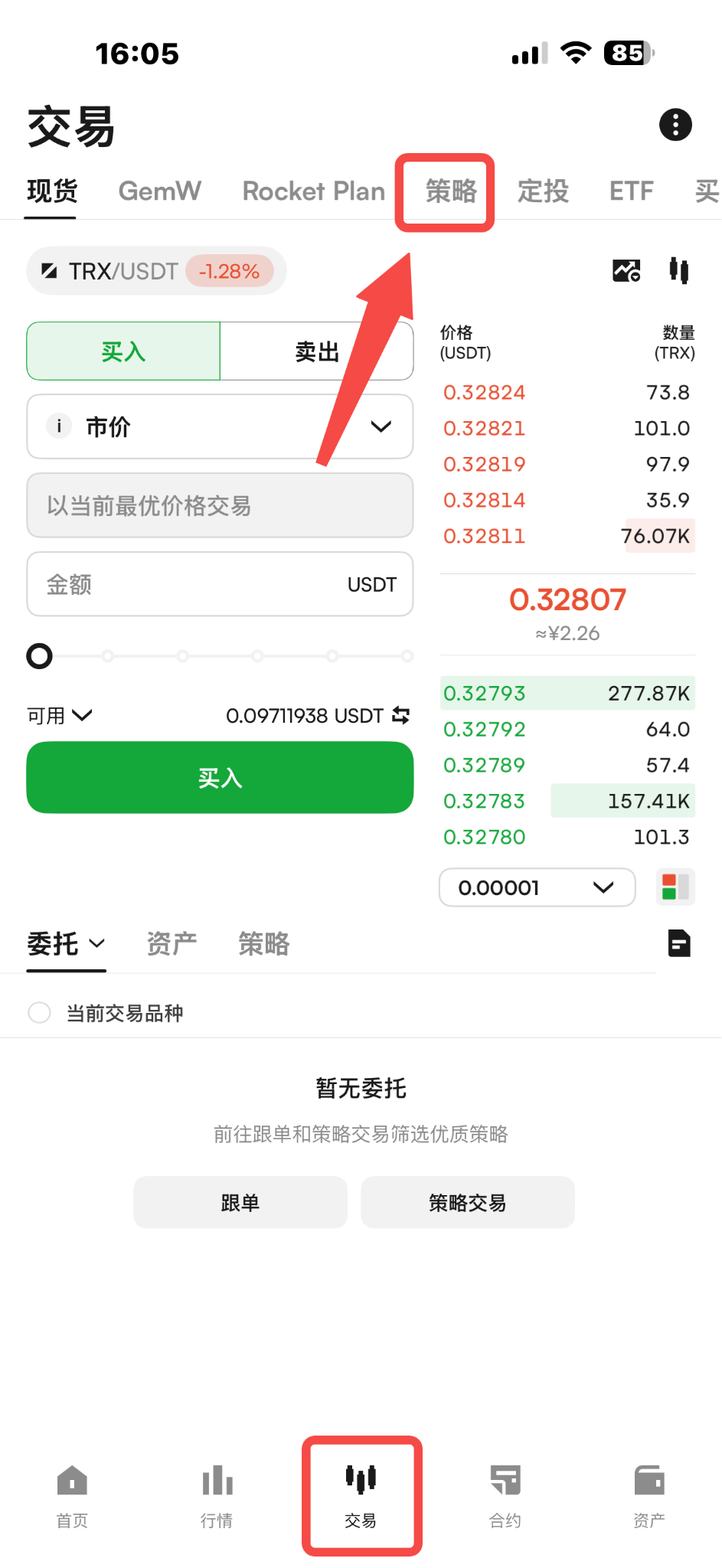Go to the 合约 bottom tab
Viewport: 722px width, 1568px height.
click(x=505, y=1497)
